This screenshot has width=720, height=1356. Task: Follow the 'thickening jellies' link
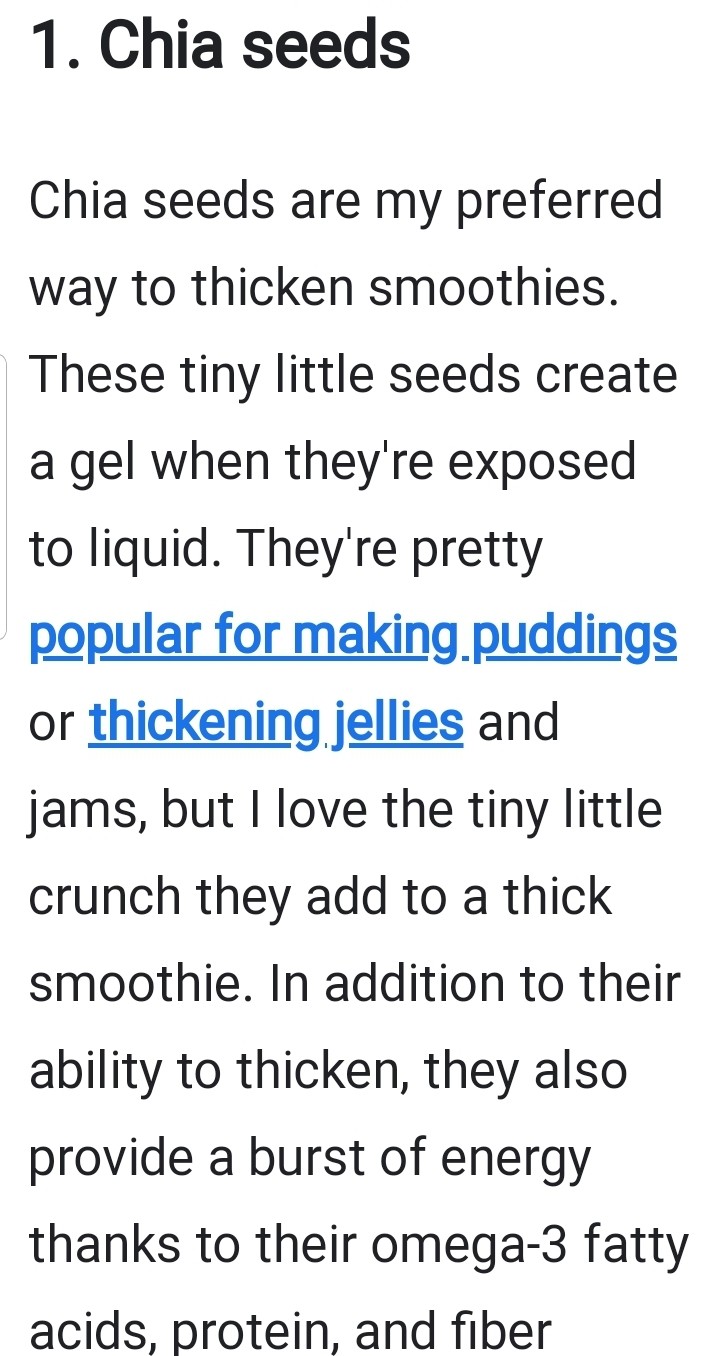click(x=276, y=722)
